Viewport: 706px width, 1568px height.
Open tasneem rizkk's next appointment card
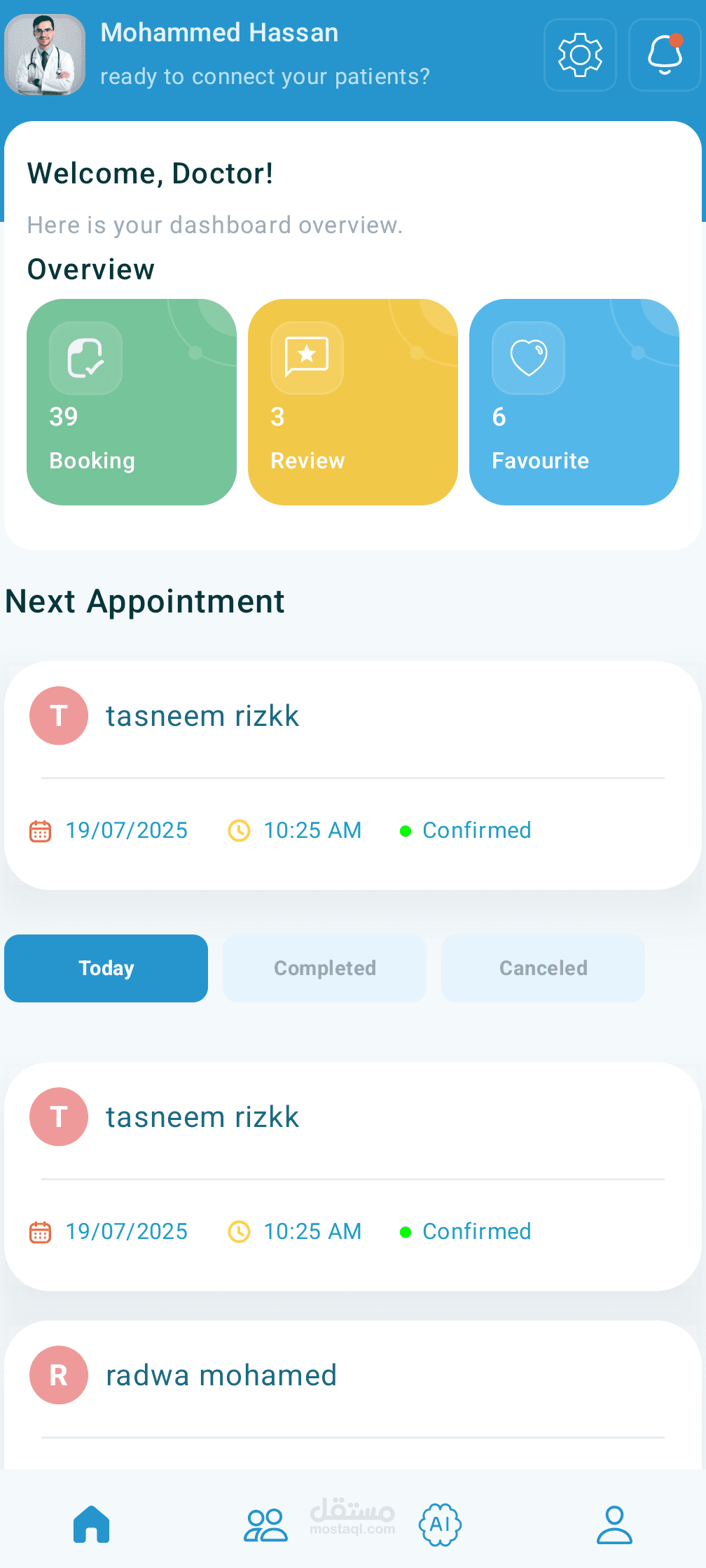(x=353, y=776)
